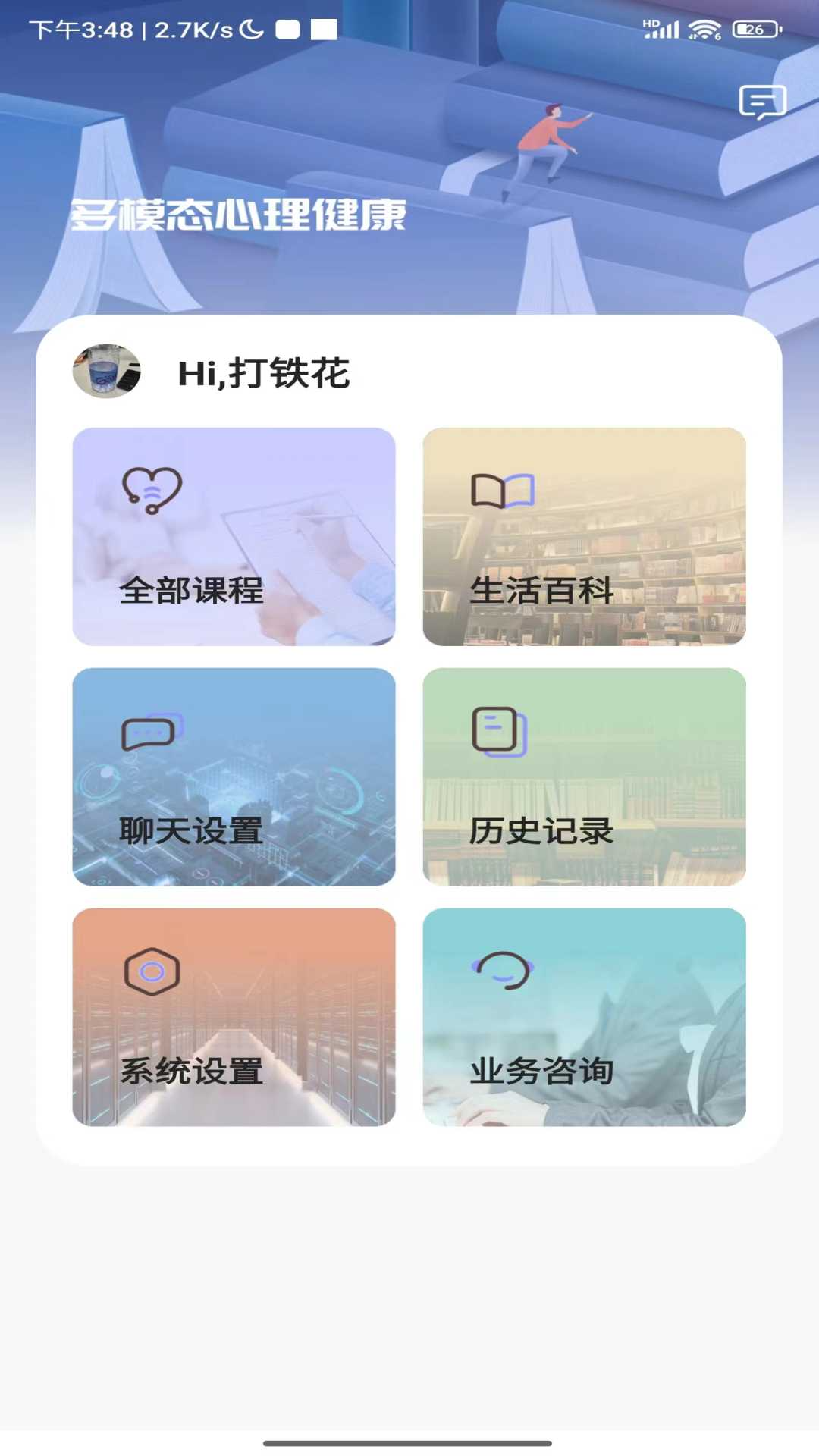Open the 生活百科 encyclopedia card
The image size is (819, 1456).
(x=585, y=537)
